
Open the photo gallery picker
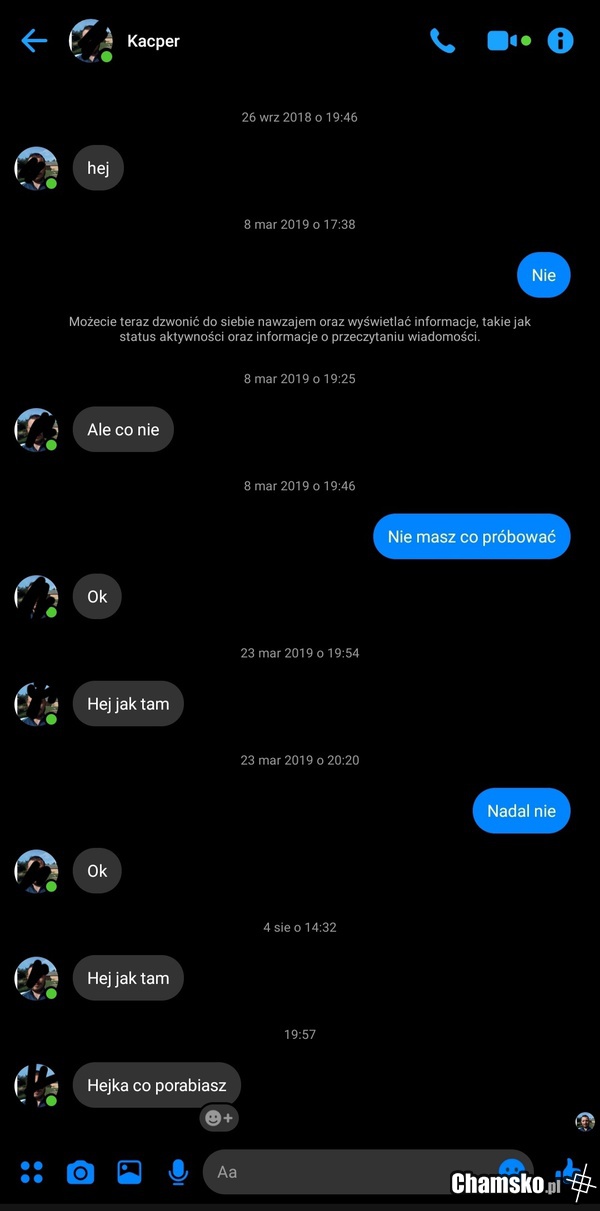click(129, 1172)
